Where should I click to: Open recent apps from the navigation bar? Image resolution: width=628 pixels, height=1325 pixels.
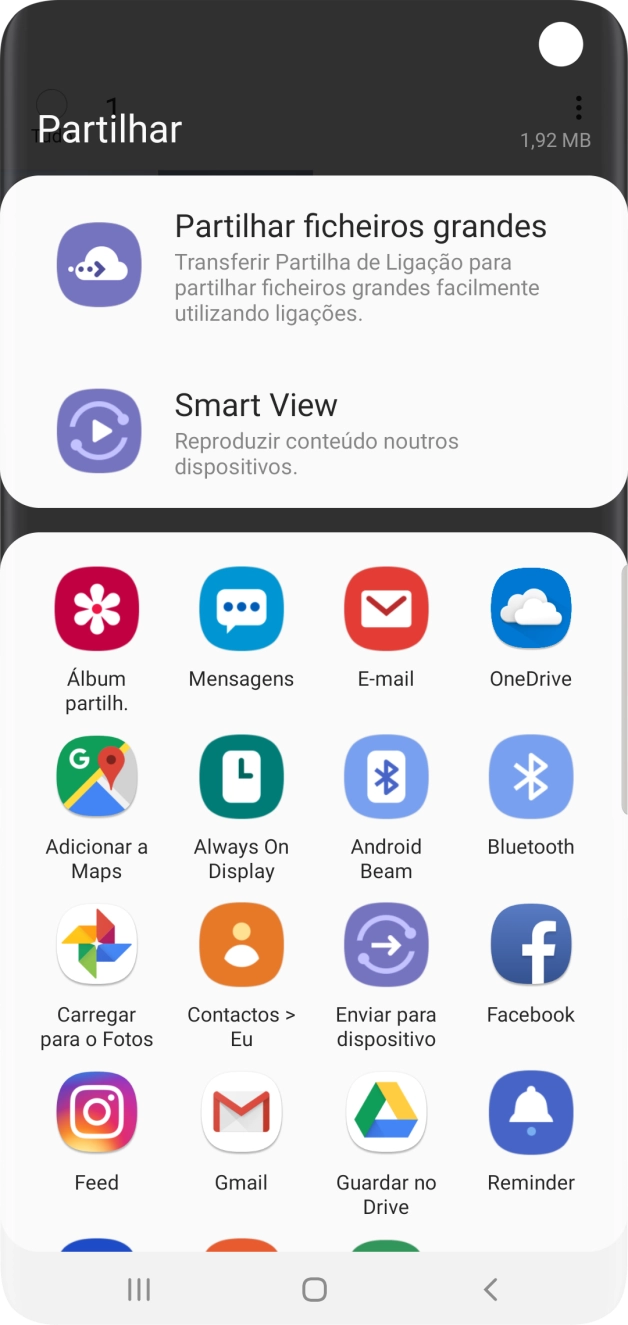point(139,1290)
